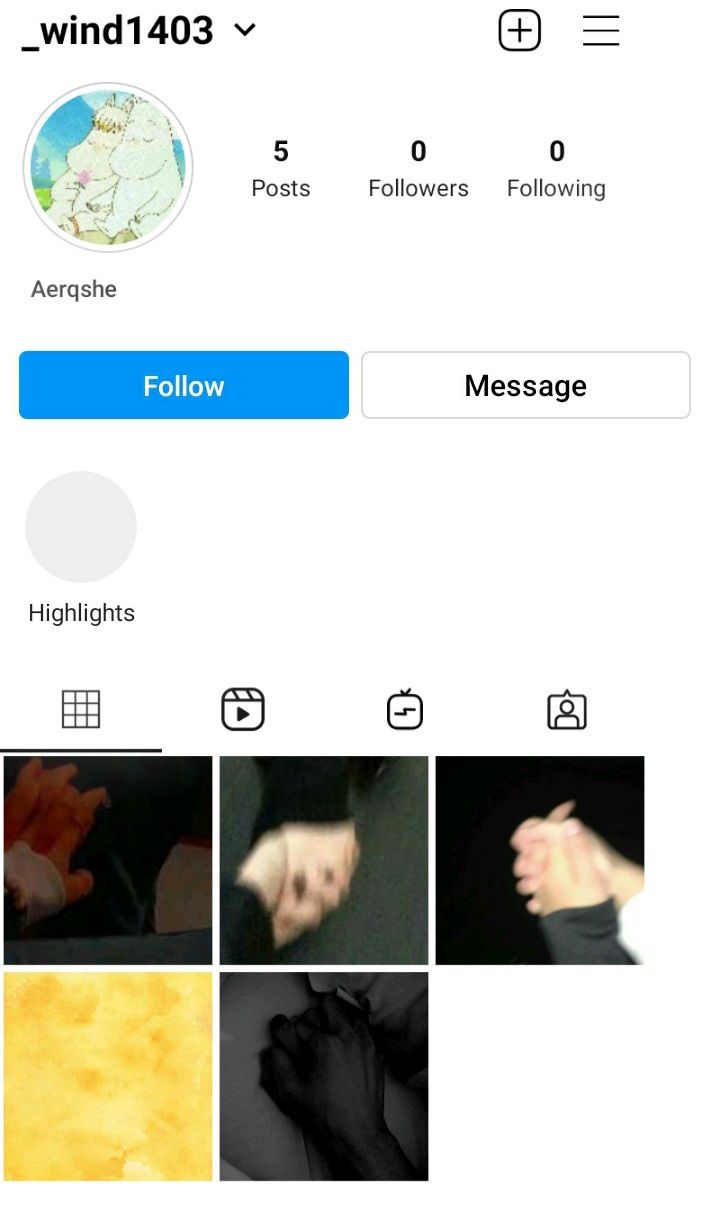Open the create new post plus icon
This screenshot has width=714, height=1228.
(519, 31)
